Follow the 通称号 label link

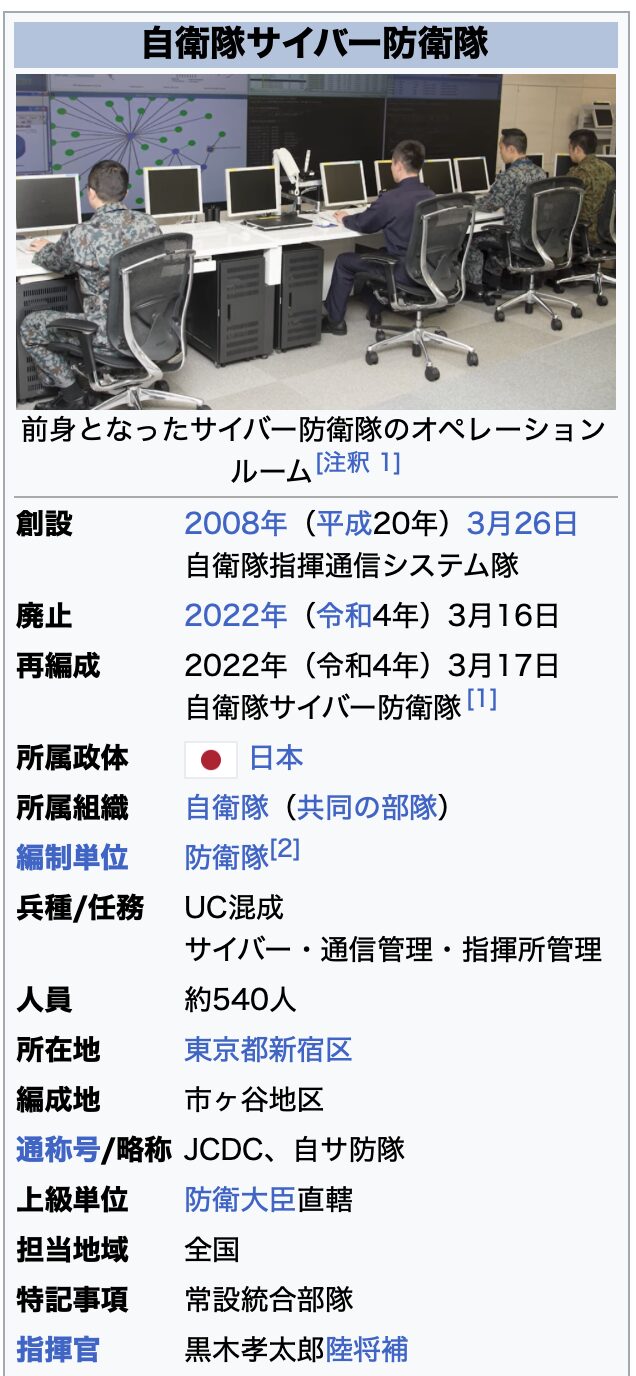[58, 1150]
